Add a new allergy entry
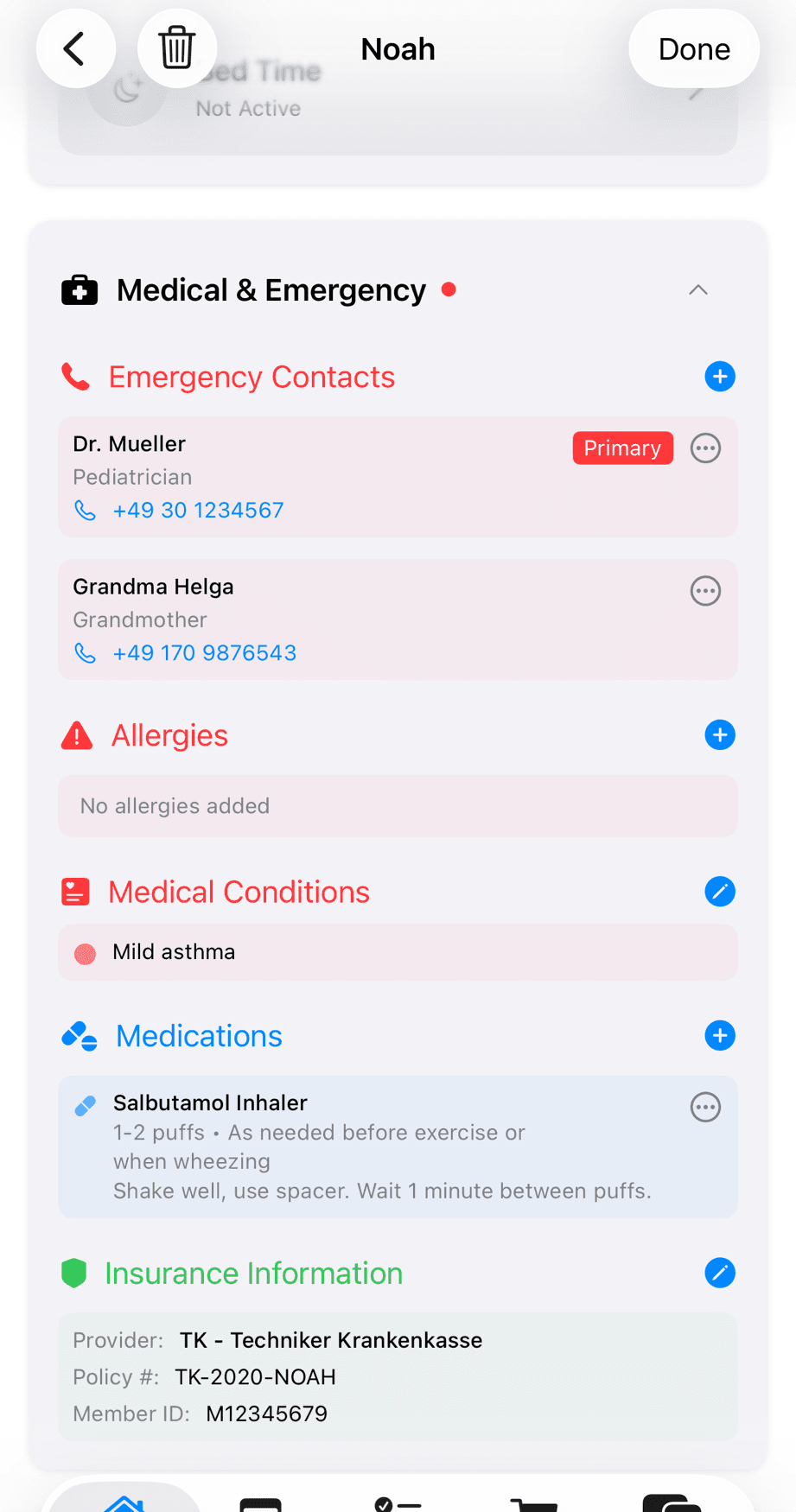Image resolution: width=796 pixels, height=1512 pixels. pos(720,734)
